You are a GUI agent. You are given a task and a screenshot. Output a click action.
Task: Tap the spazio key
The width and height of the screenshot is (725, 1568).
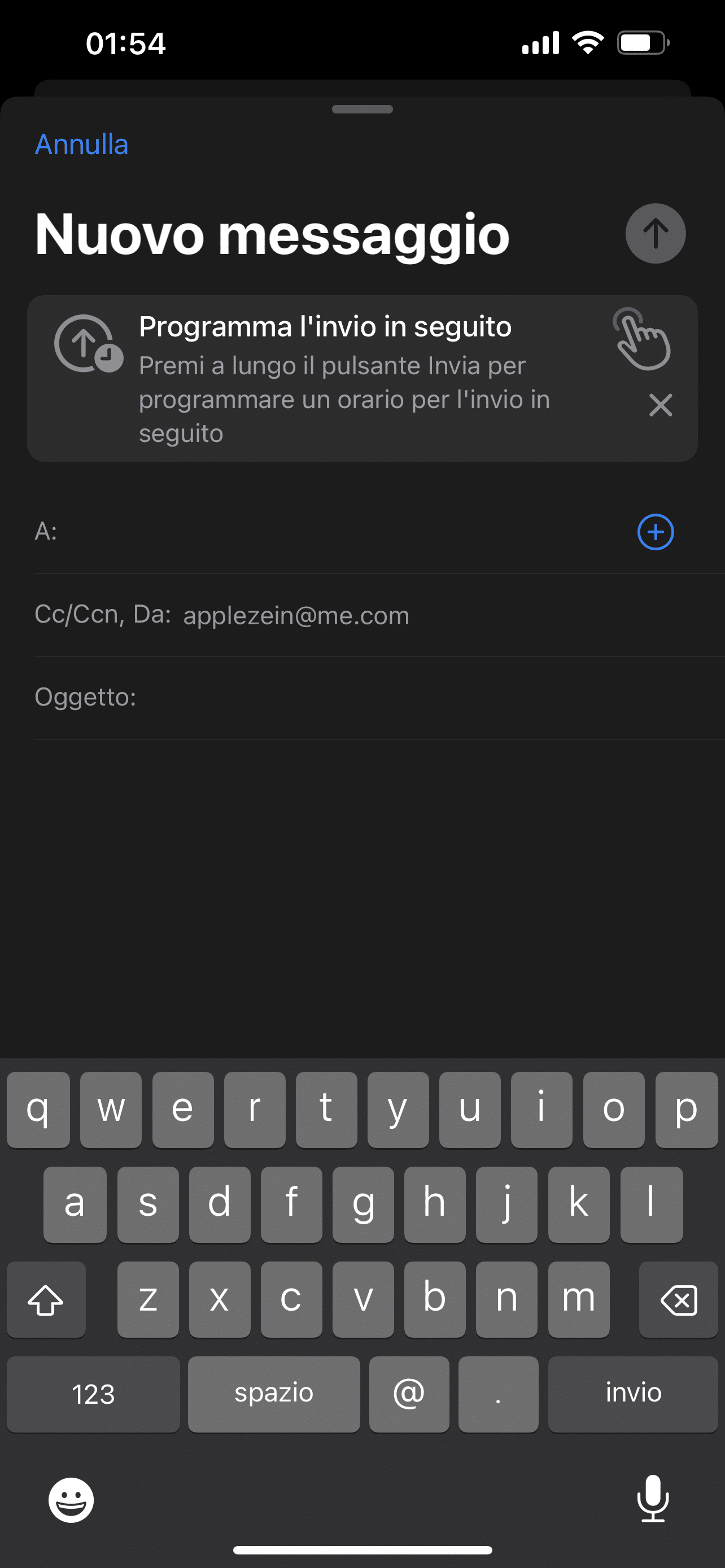274,1394
